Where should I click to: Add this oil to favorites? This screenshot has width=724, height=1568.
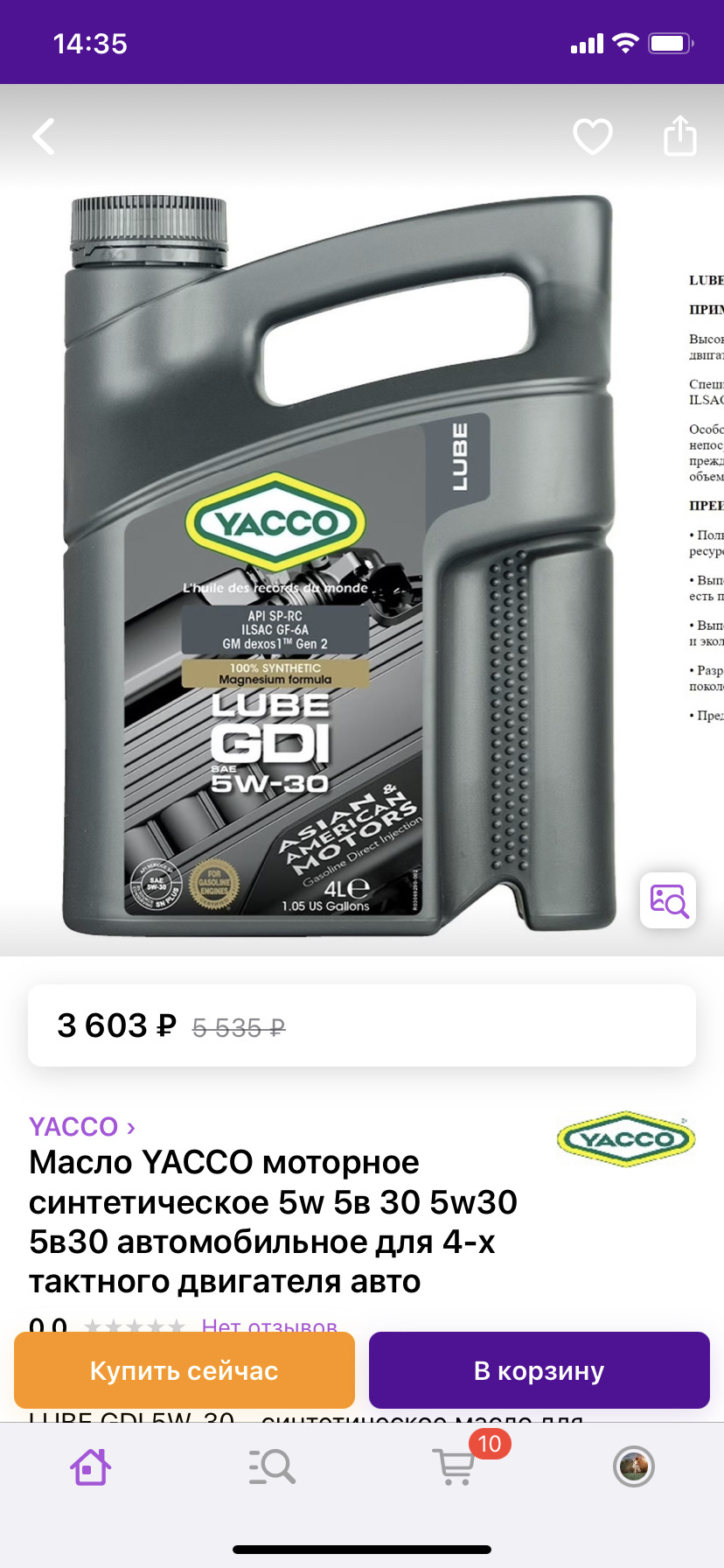[x=592, y=136]
